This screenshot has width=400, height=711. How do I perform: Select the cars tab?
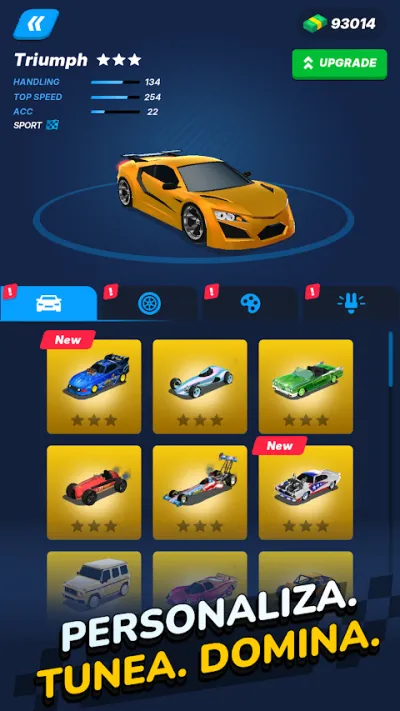(x=49, y=303)
